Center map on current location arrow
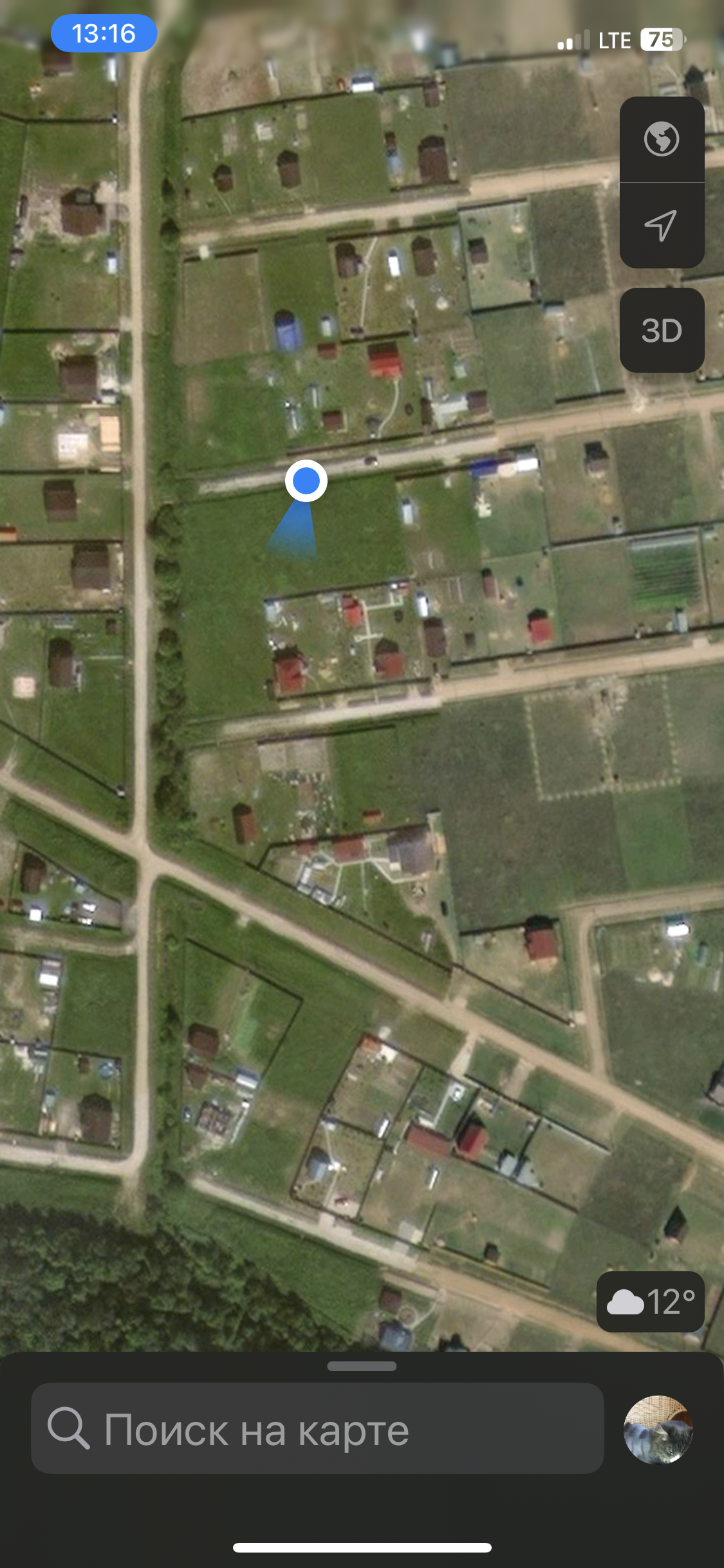Image resolution: width=724 pixels, height=1568 pixels. [x=662, y=225]
